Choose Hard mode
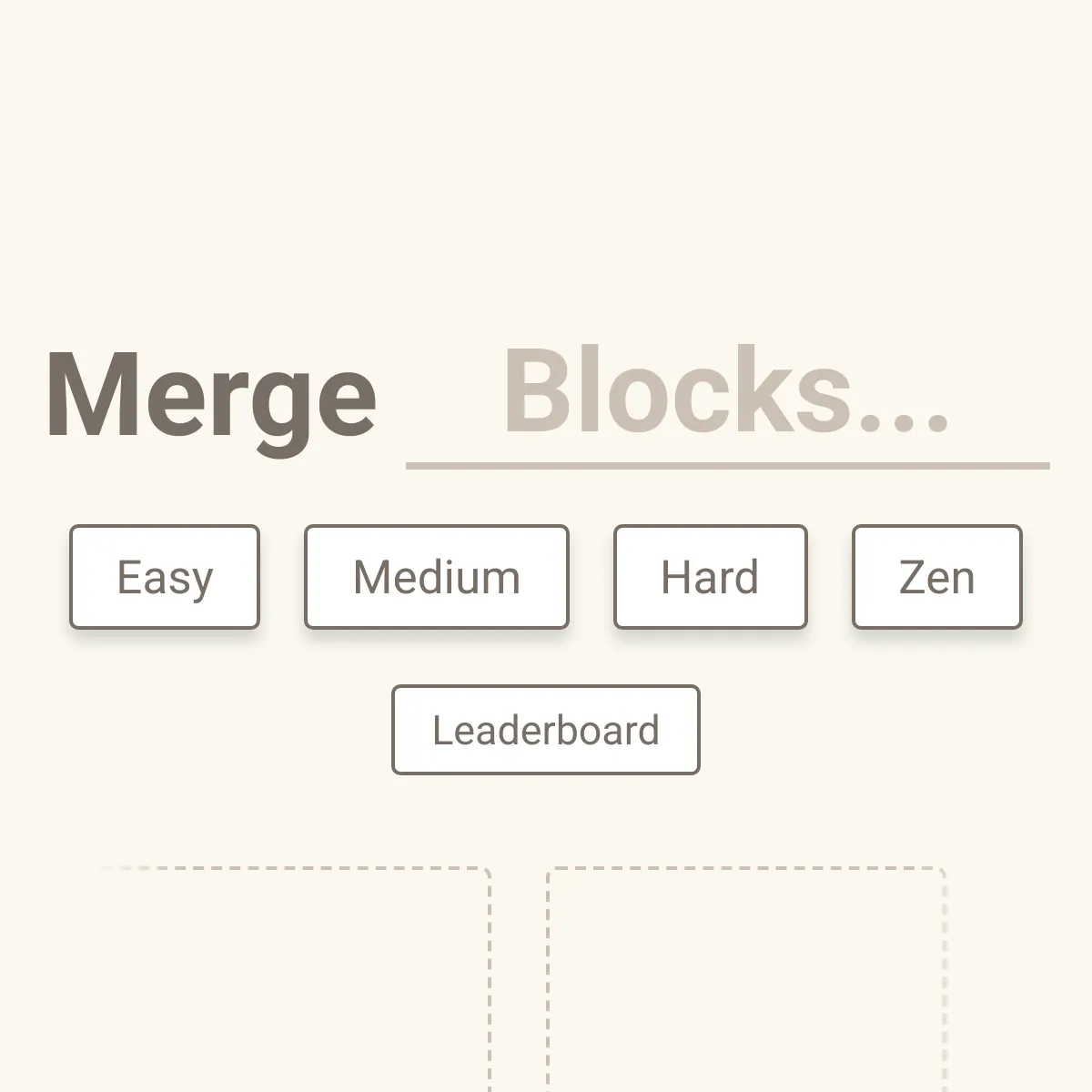Viewport: 1092px width, 1092px height. pos(710,577)
